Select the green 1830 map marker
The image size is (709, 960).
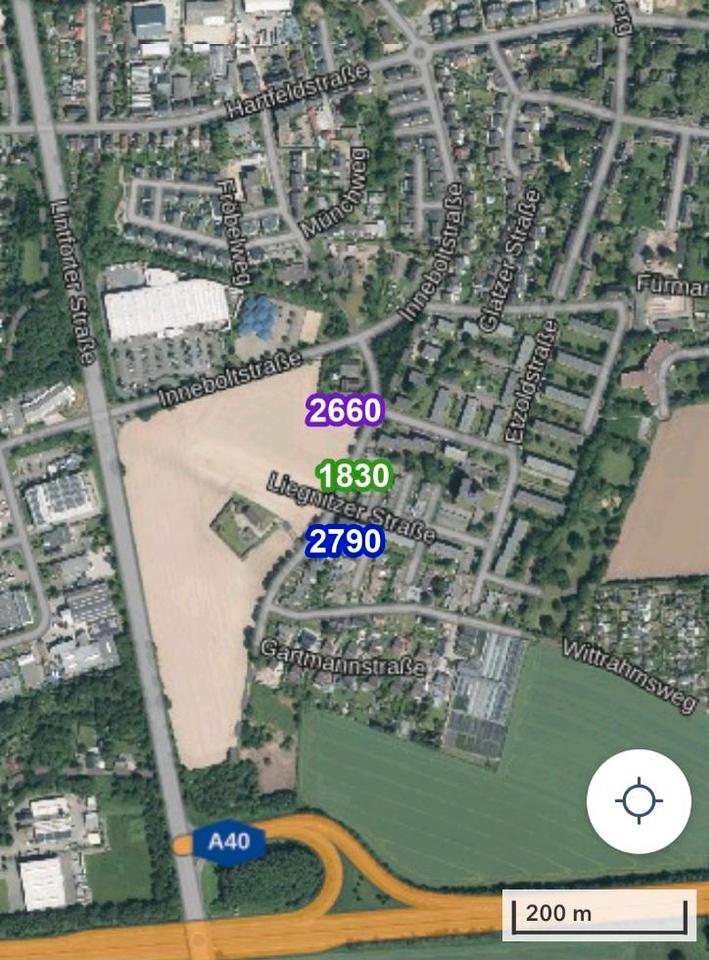[x=353, y=476]
